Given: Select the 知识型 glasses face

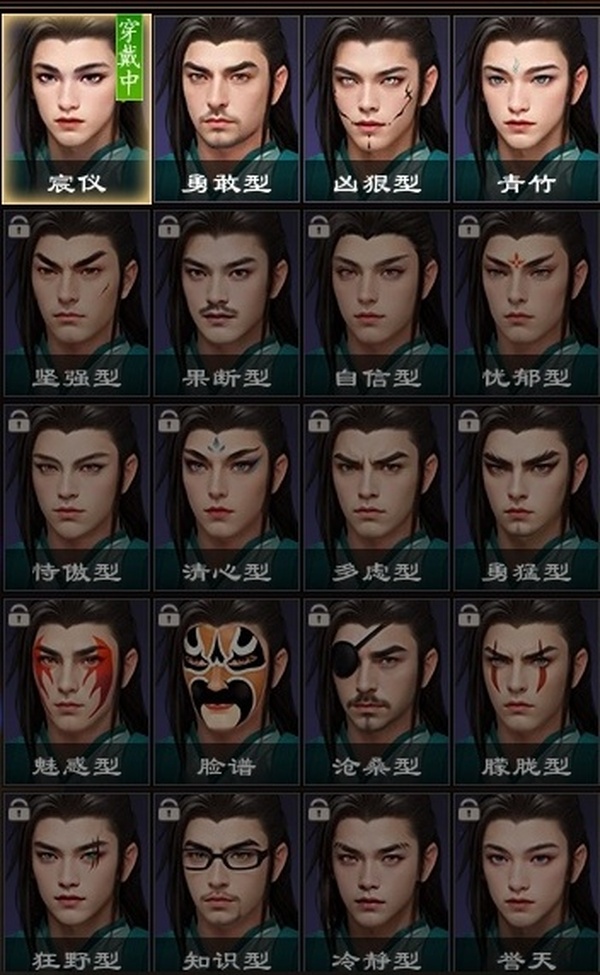Looking at the screenshot, I should (227, 880).
